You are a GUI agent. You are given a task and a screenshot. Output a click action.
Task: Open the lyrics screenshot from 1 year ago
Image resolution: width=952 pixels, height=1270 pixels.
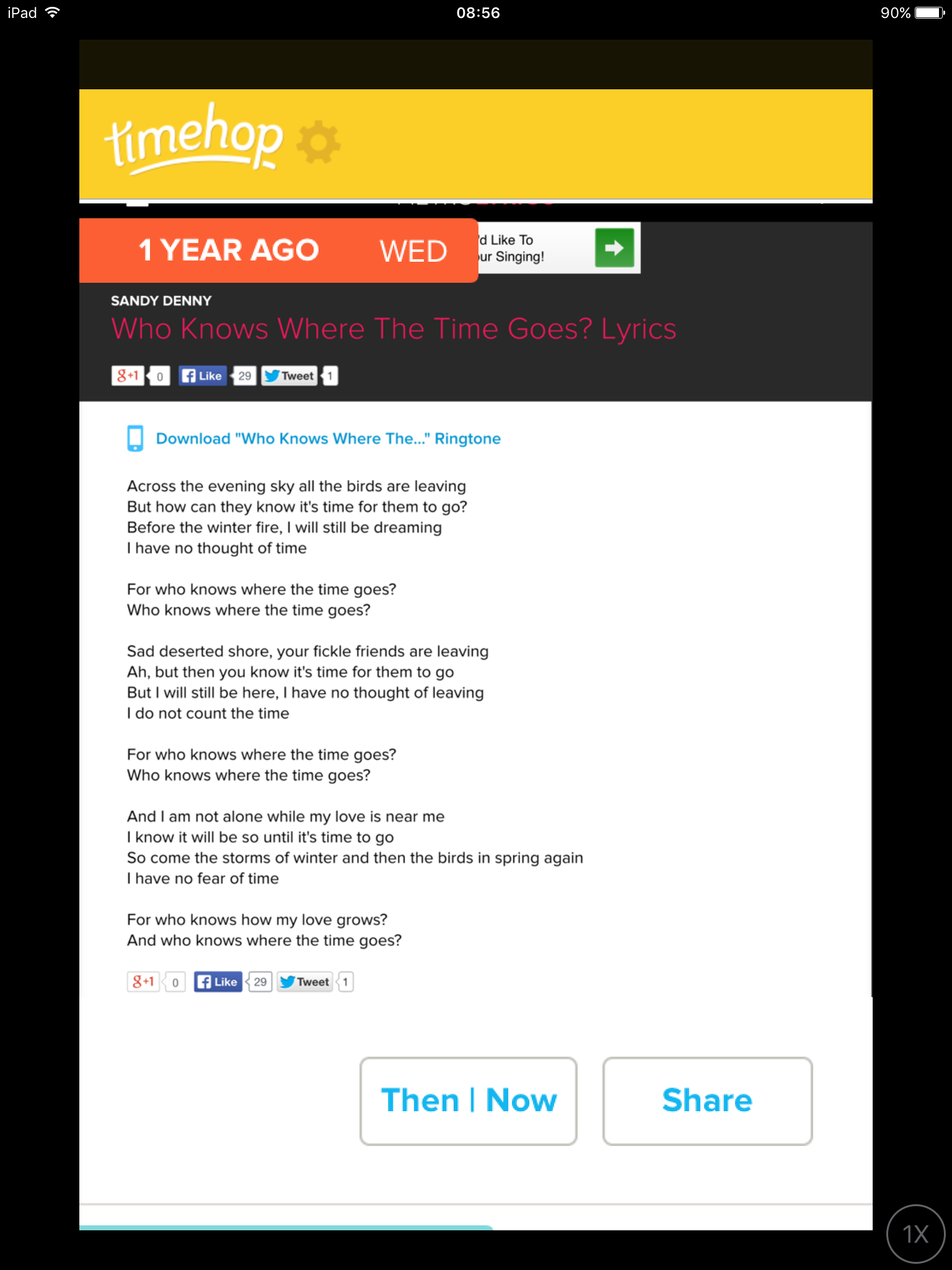click(475, 608)
